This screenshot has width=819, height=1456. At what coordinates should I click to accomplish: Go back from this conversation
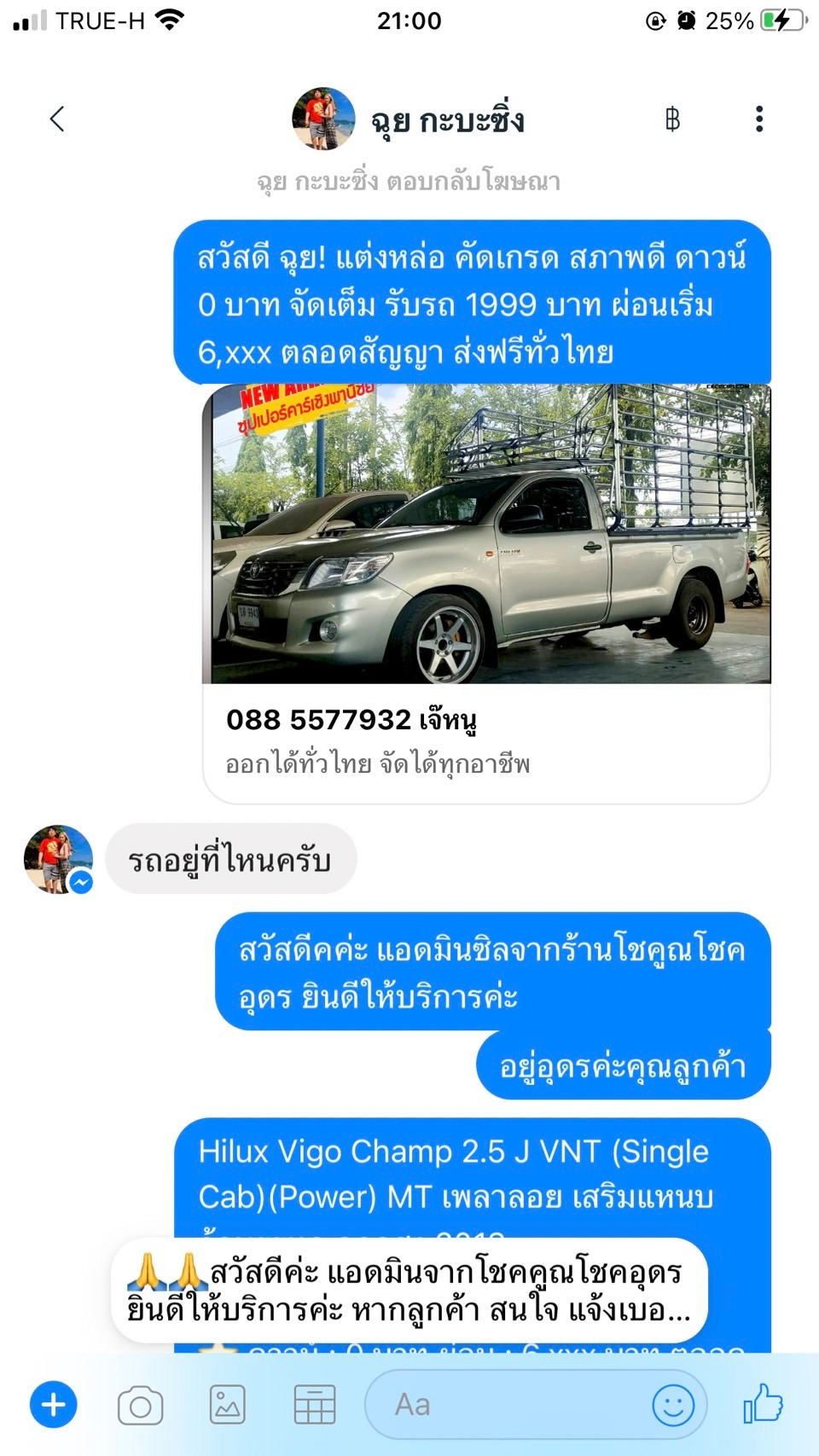coord(57,119)
